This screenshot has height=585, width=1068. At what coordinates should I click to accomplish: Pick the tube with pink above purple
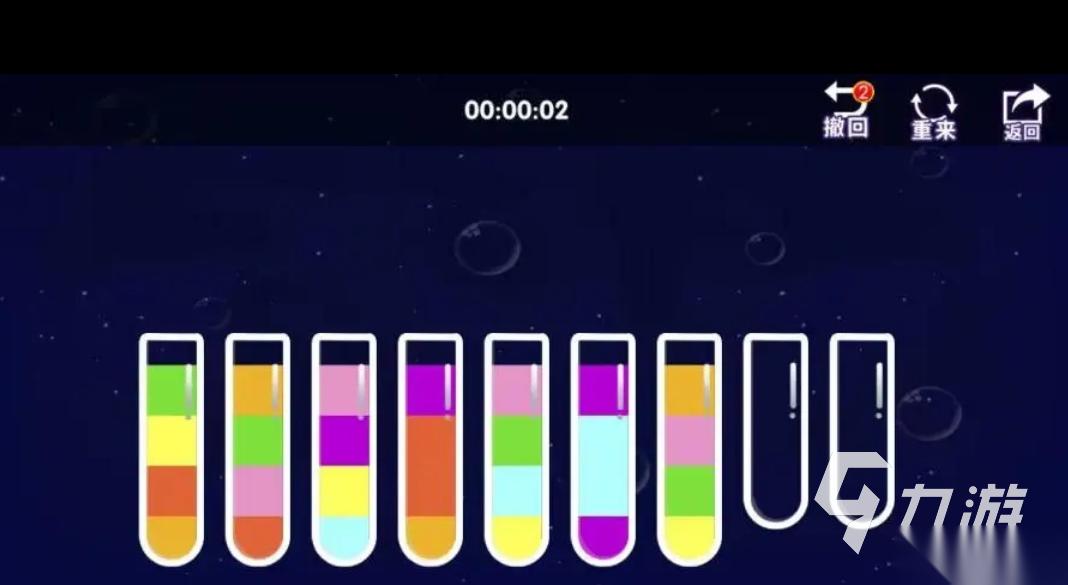pos(343,450)
